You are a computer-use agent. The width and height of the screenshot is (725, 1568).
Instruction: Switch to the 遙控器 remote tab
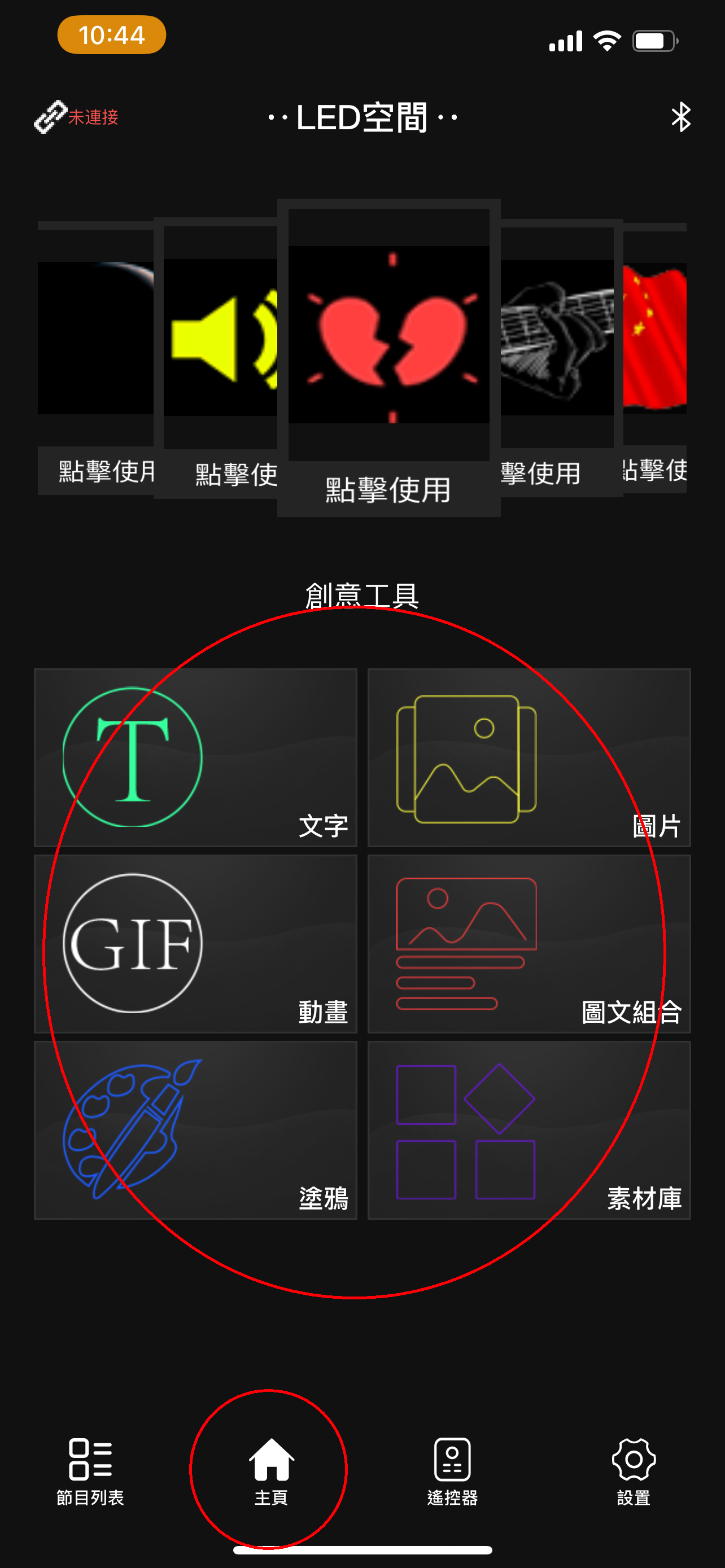pos(452,1469)
